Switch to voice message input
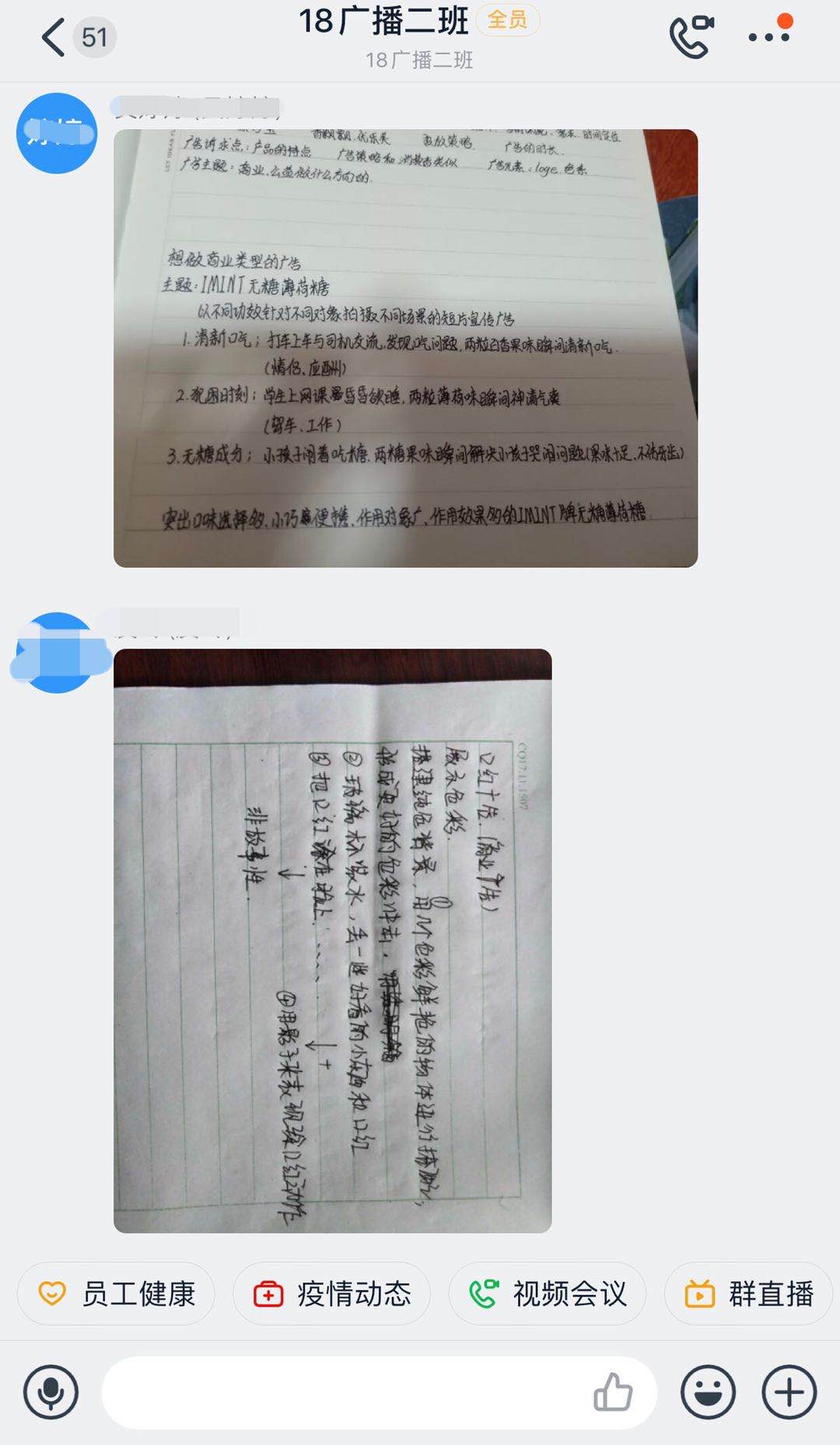840x1445 pixels. 51,1392
